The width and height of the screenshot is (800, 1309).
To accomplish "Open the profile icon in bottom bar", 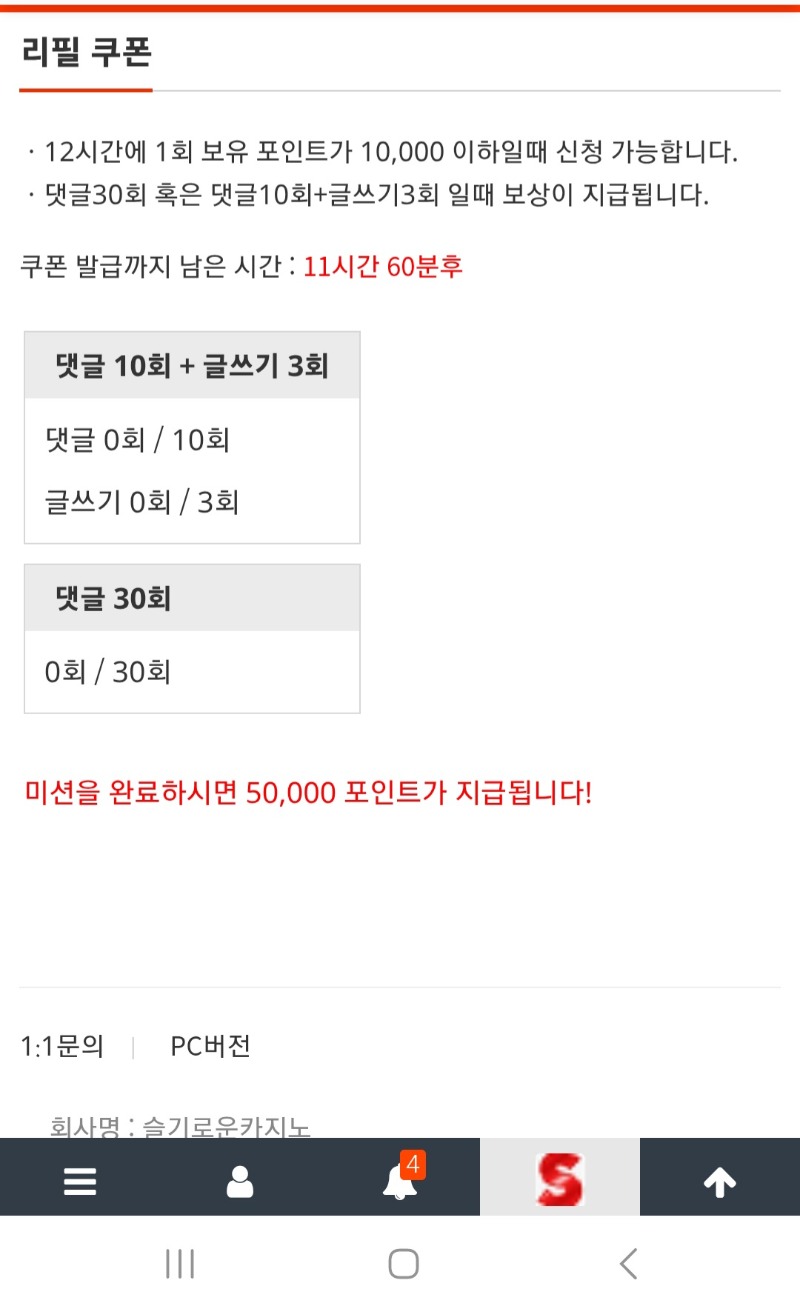I will 238,1182.
